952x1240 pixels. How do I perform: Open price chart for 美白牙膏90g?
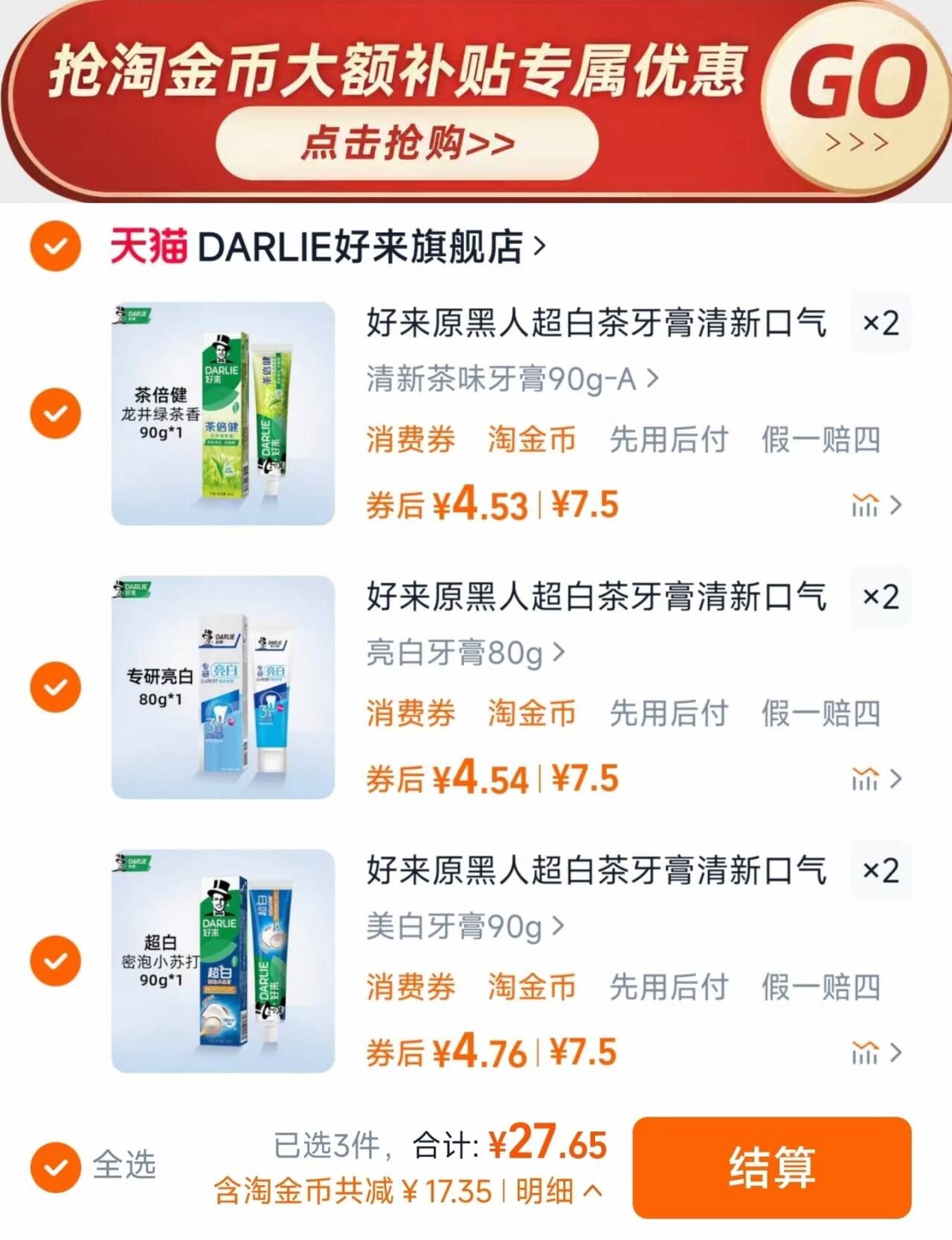pyautogui.click(x=866, y=1054)
